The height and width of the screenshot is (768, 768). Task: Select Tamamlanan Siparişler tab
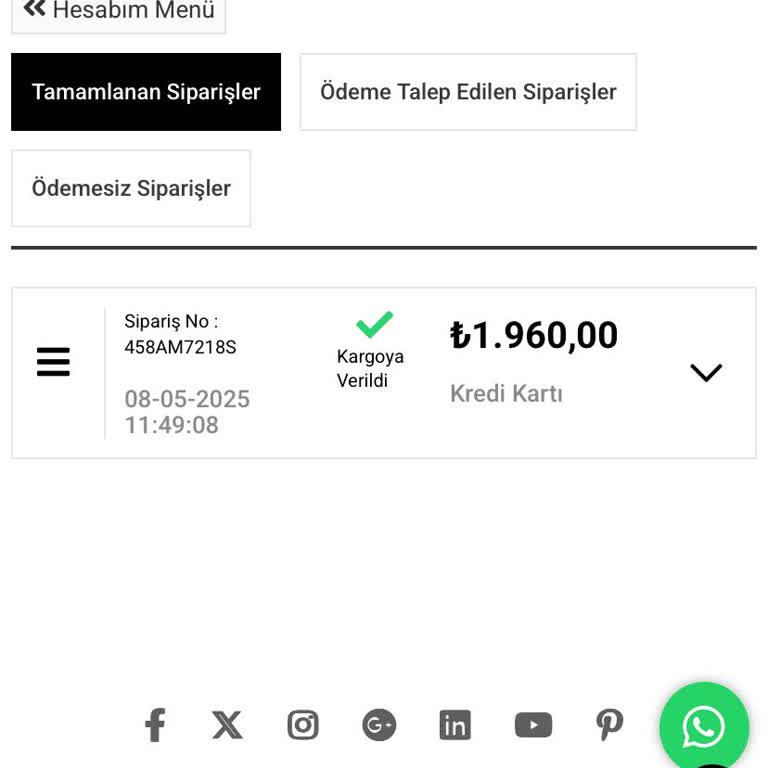(146, 92)
